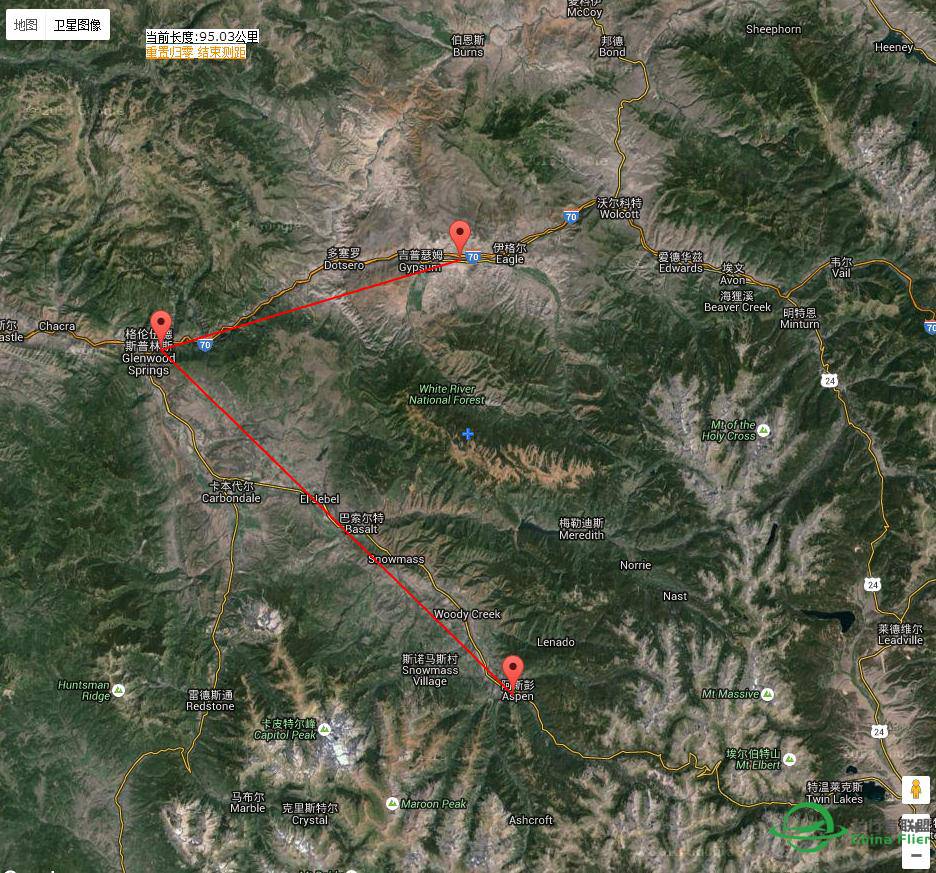Switch to the 卫星图像 satellite view
Screen dimensions: 936x873
[x=77, y=25]
